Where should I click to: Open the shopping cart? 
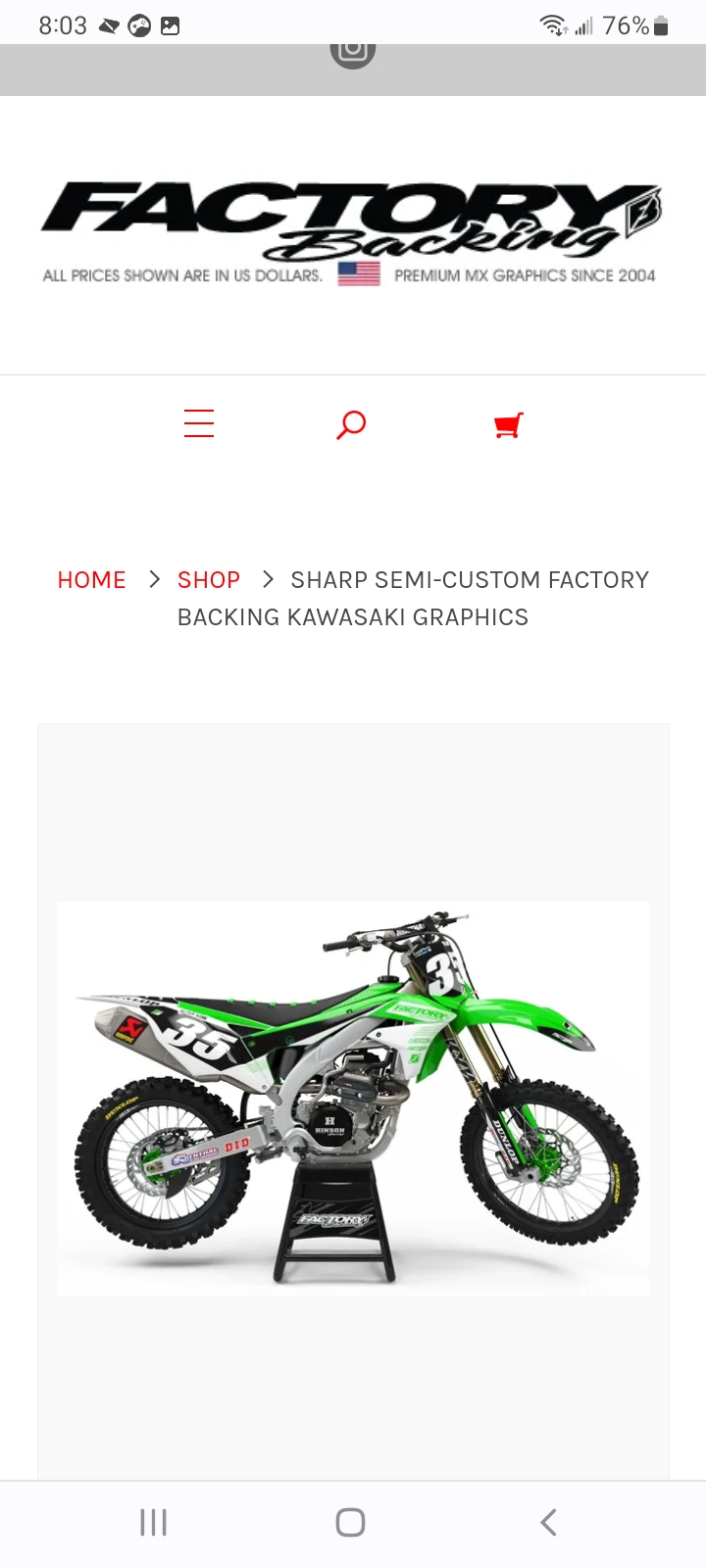(508, 424)
